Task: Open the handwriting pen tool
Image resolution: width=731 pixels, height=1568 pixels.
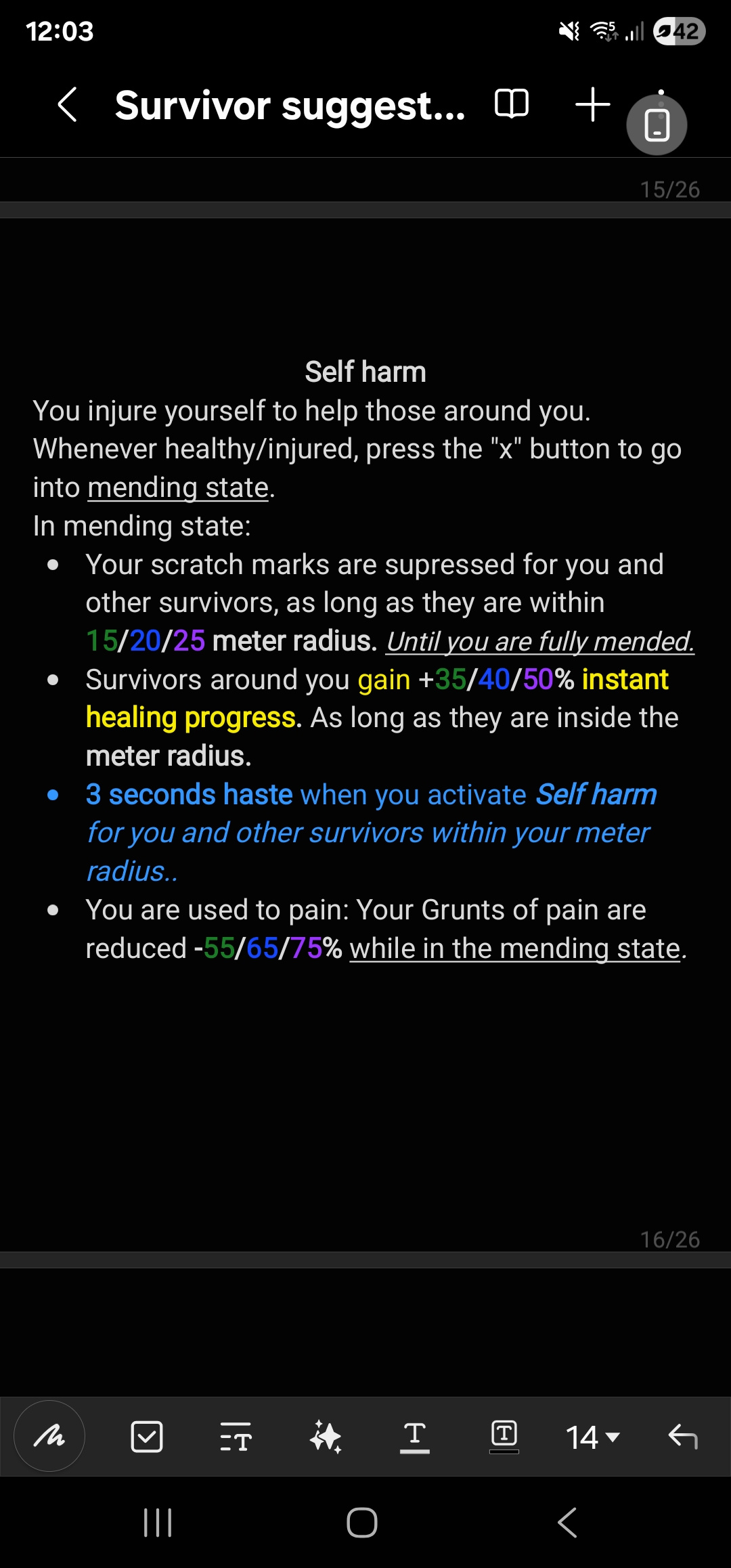Action: (x=49, y=1436)
